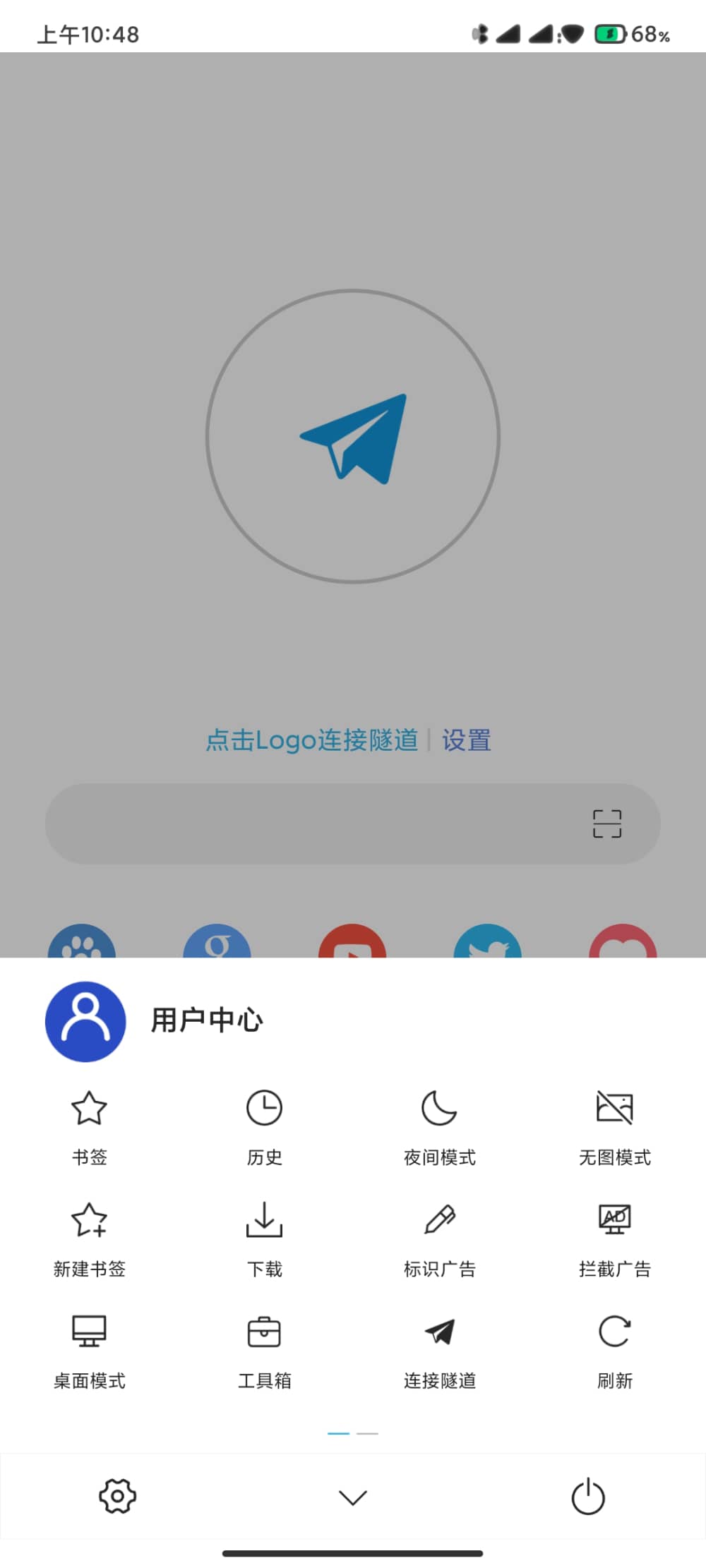Create a bookmark with 新建书签

[89, 1235]
